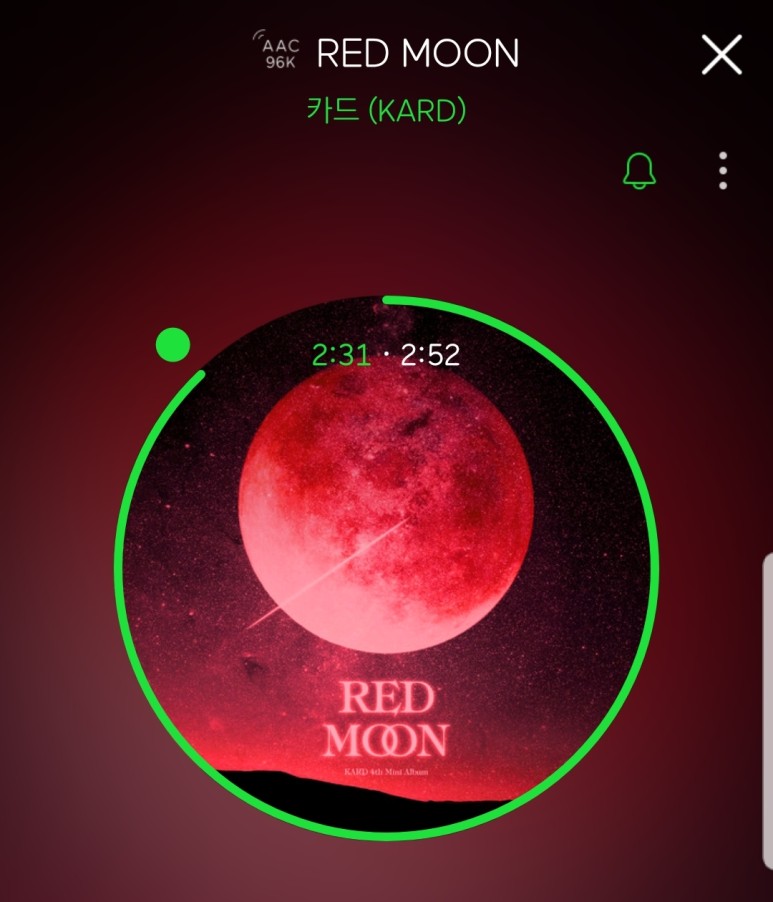Viewport: 773px width, 902px height.
Task: Tap the RED MOON title text
Action: point(417,54)
